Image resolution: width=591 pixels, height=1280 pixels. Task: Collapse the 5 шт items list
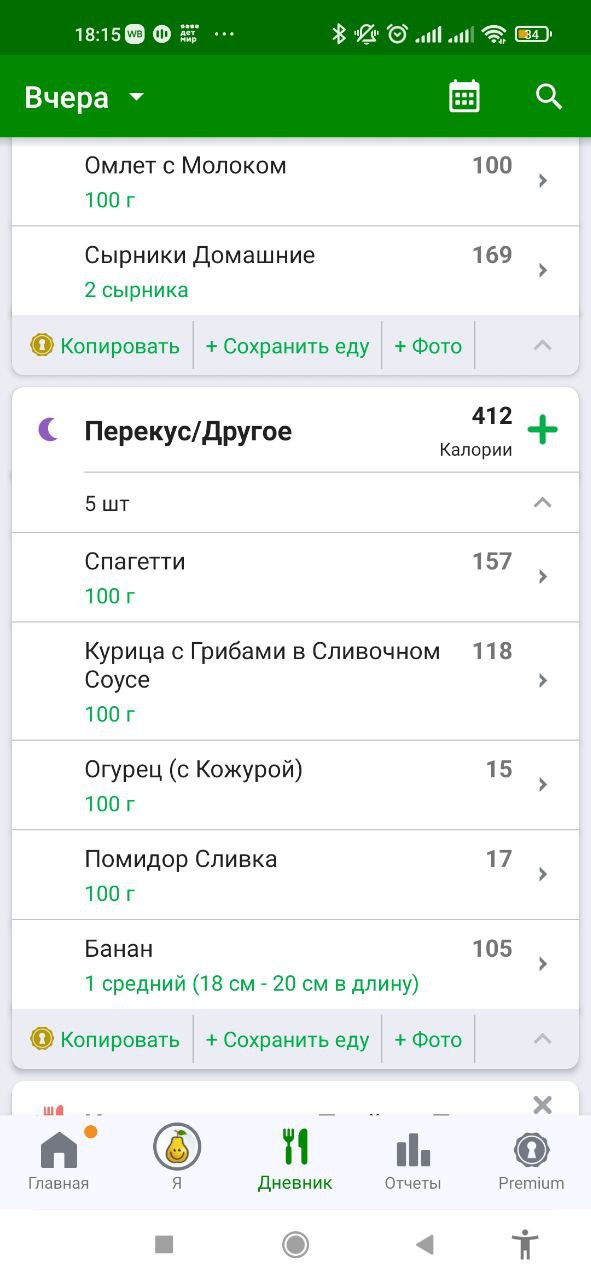(x=542, y=503)
